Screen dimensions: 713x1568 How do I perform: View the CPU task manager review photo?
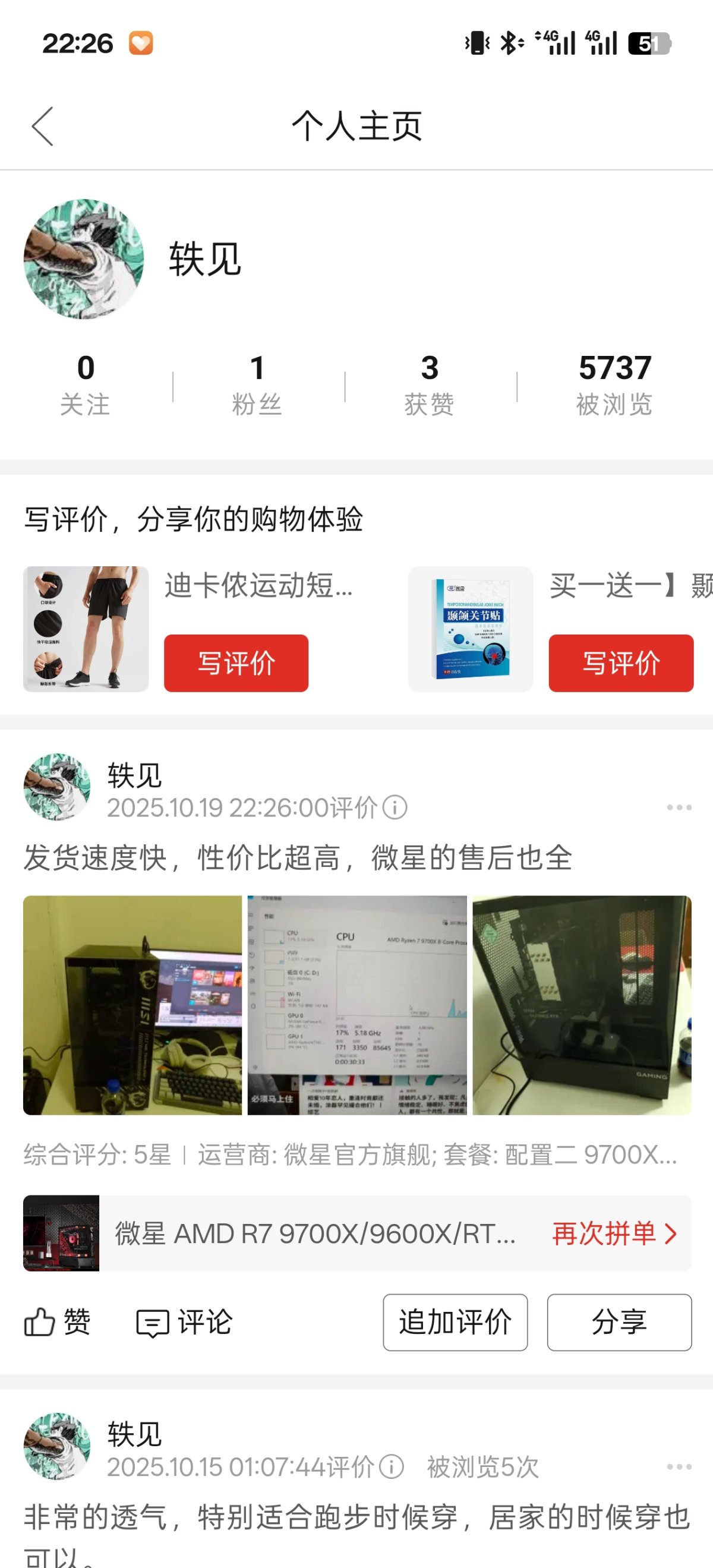pyautogui.click(x=358, y=1005)
